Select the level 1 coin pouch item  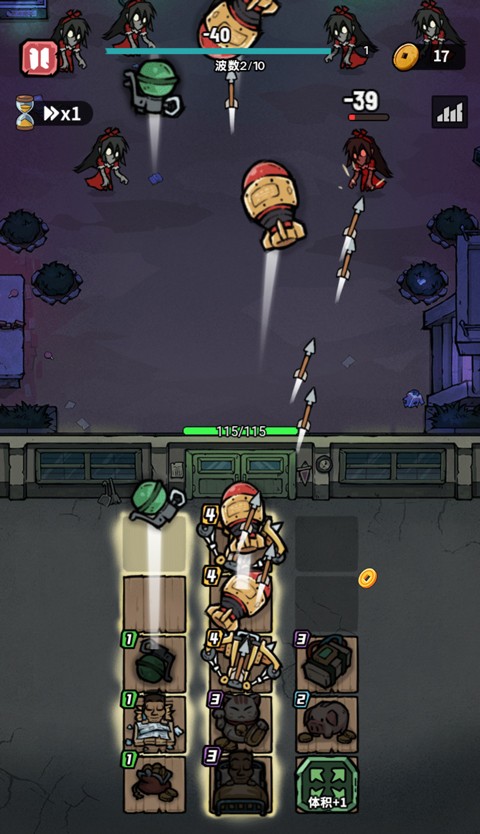(x=154, y=784)
